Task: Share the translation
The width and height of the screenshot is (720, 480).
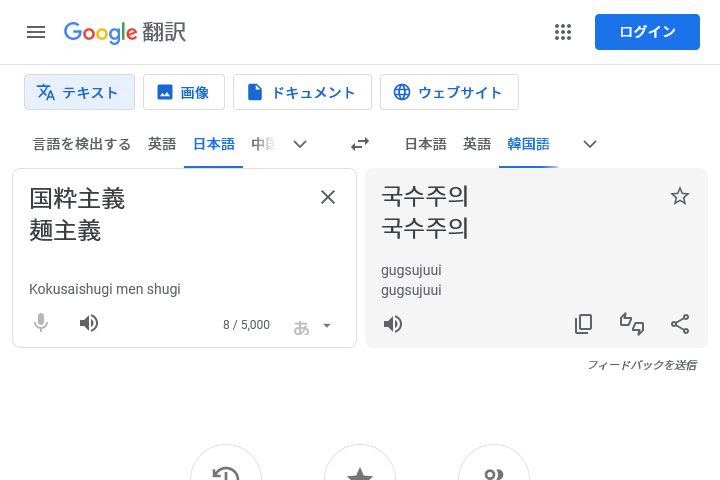Action: point(680,324)
